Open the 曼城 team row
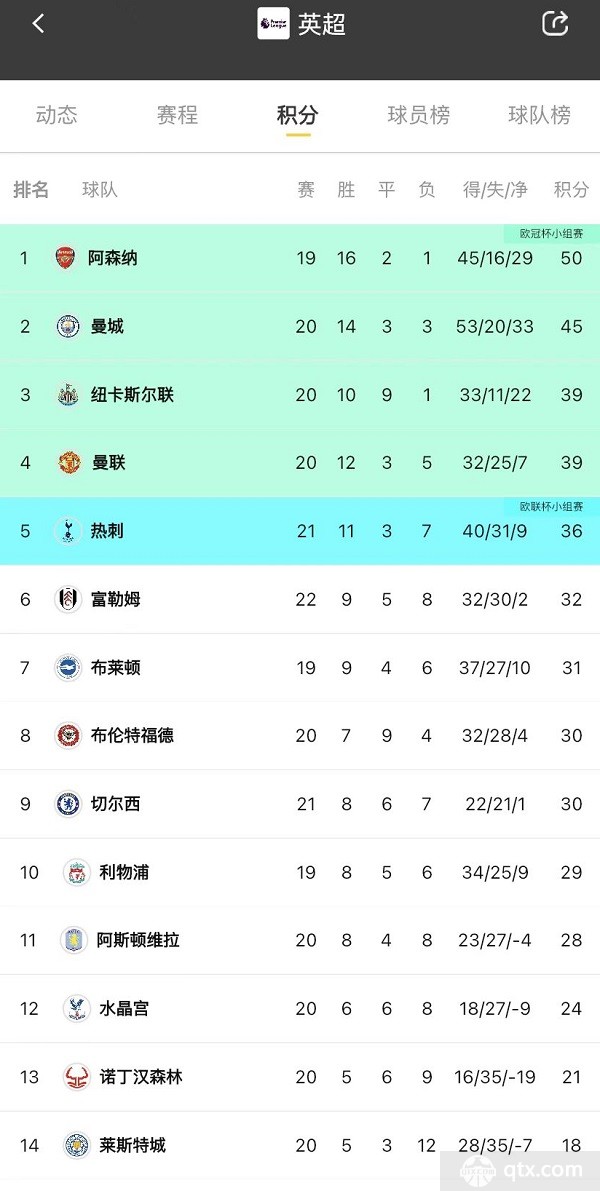This screenshot has height=1191, width=600. [300, 327]
